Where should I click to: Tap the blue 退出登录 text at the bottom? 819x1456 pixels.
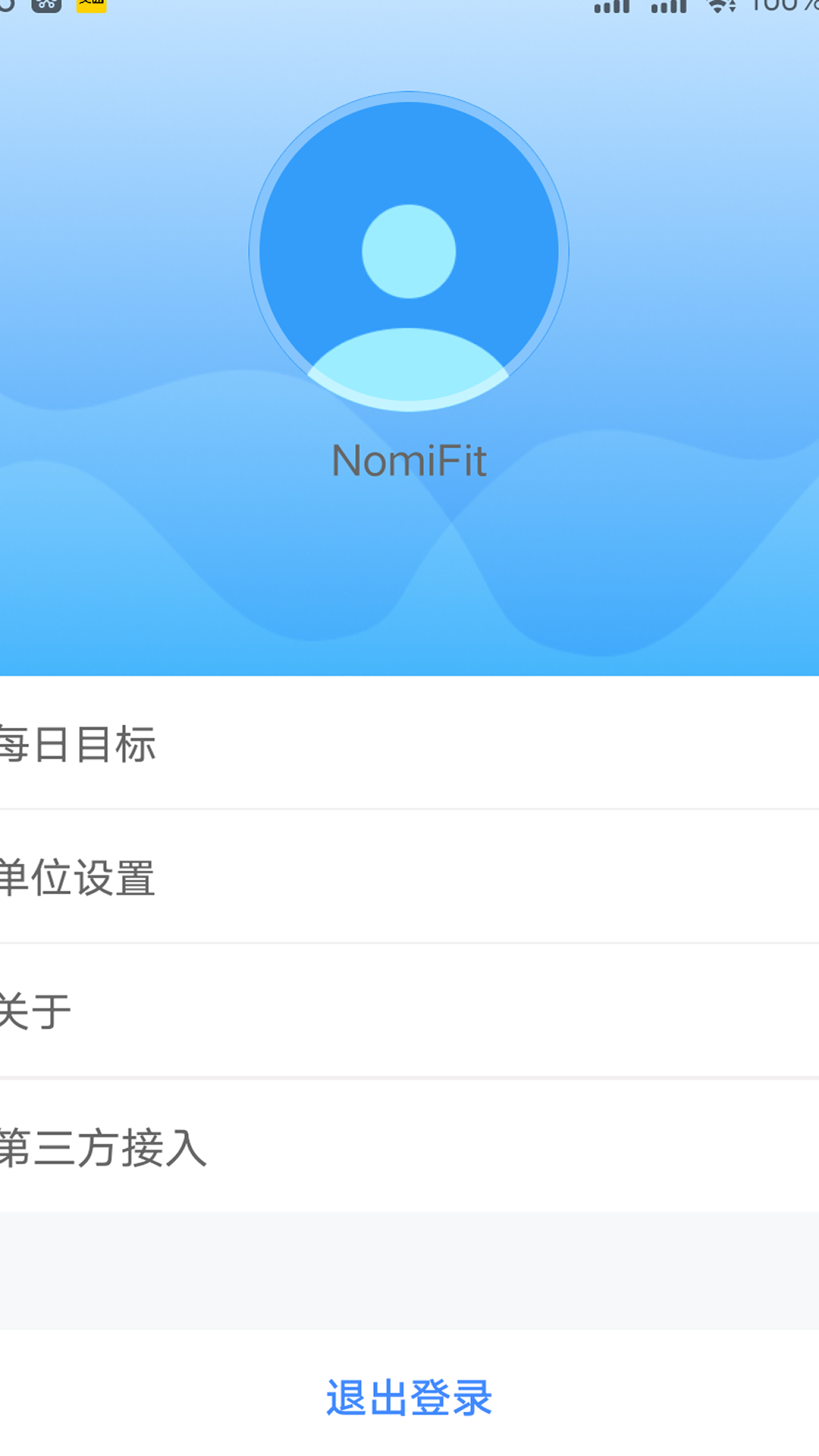click(x=409, y=1399)
